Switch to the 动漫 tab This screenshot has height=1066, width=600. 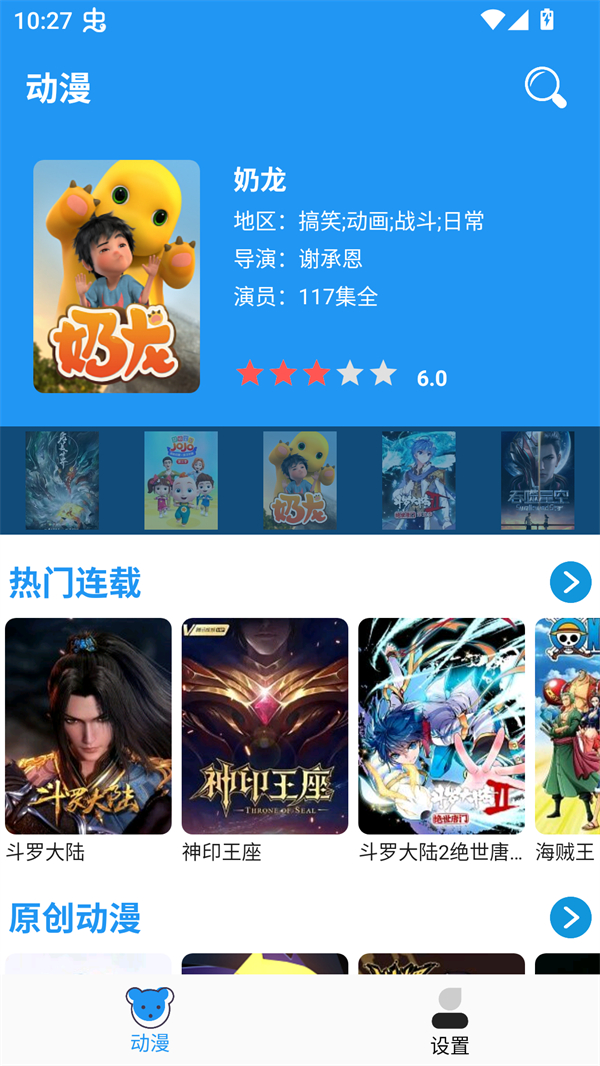150,1020
